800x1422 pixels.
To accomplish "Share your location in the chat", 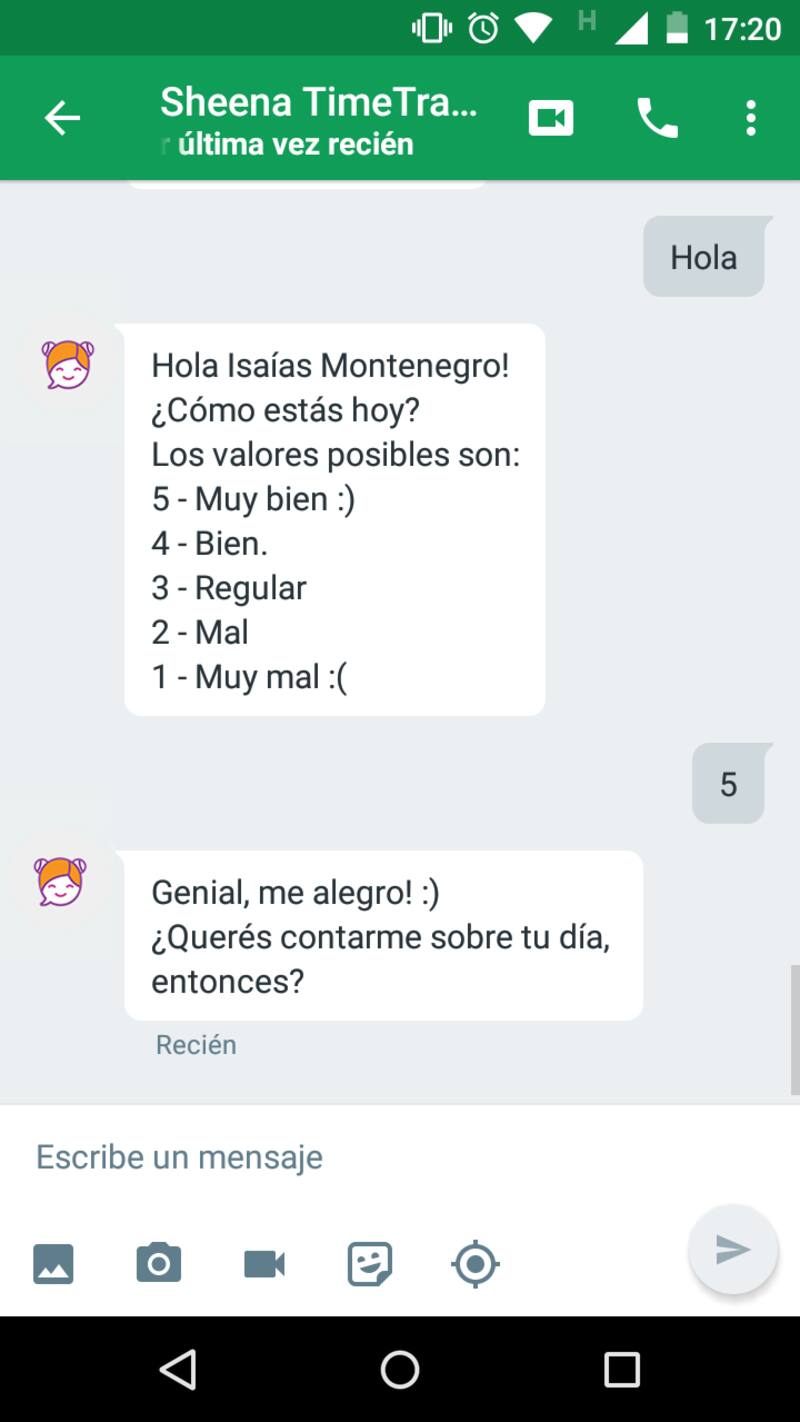I will [x=475, y=1263].
